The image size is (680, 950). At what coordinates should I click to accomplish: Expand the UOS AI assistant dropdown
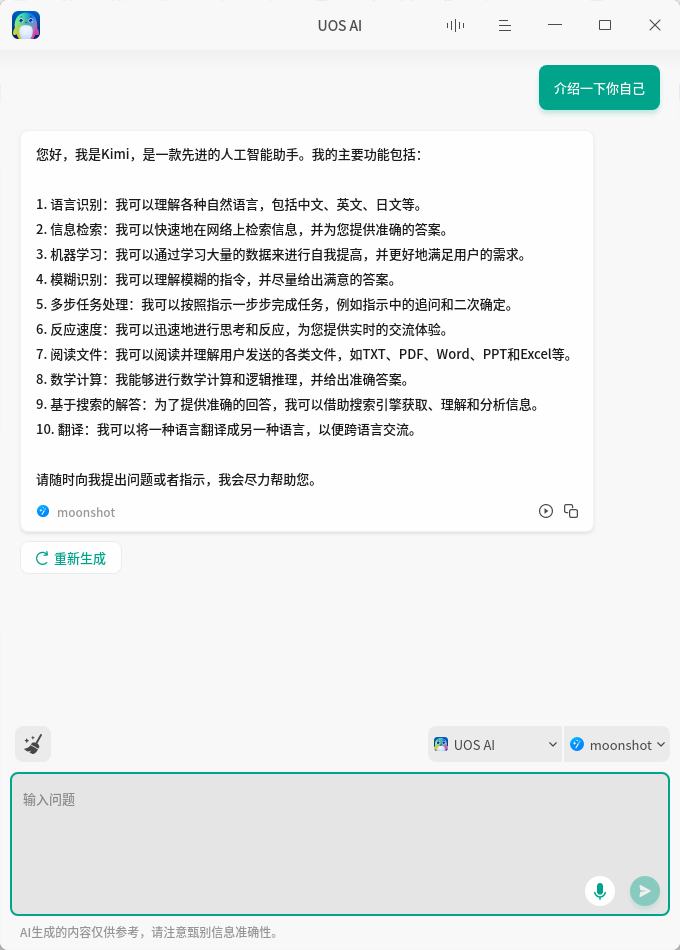(x=495, y=744)
